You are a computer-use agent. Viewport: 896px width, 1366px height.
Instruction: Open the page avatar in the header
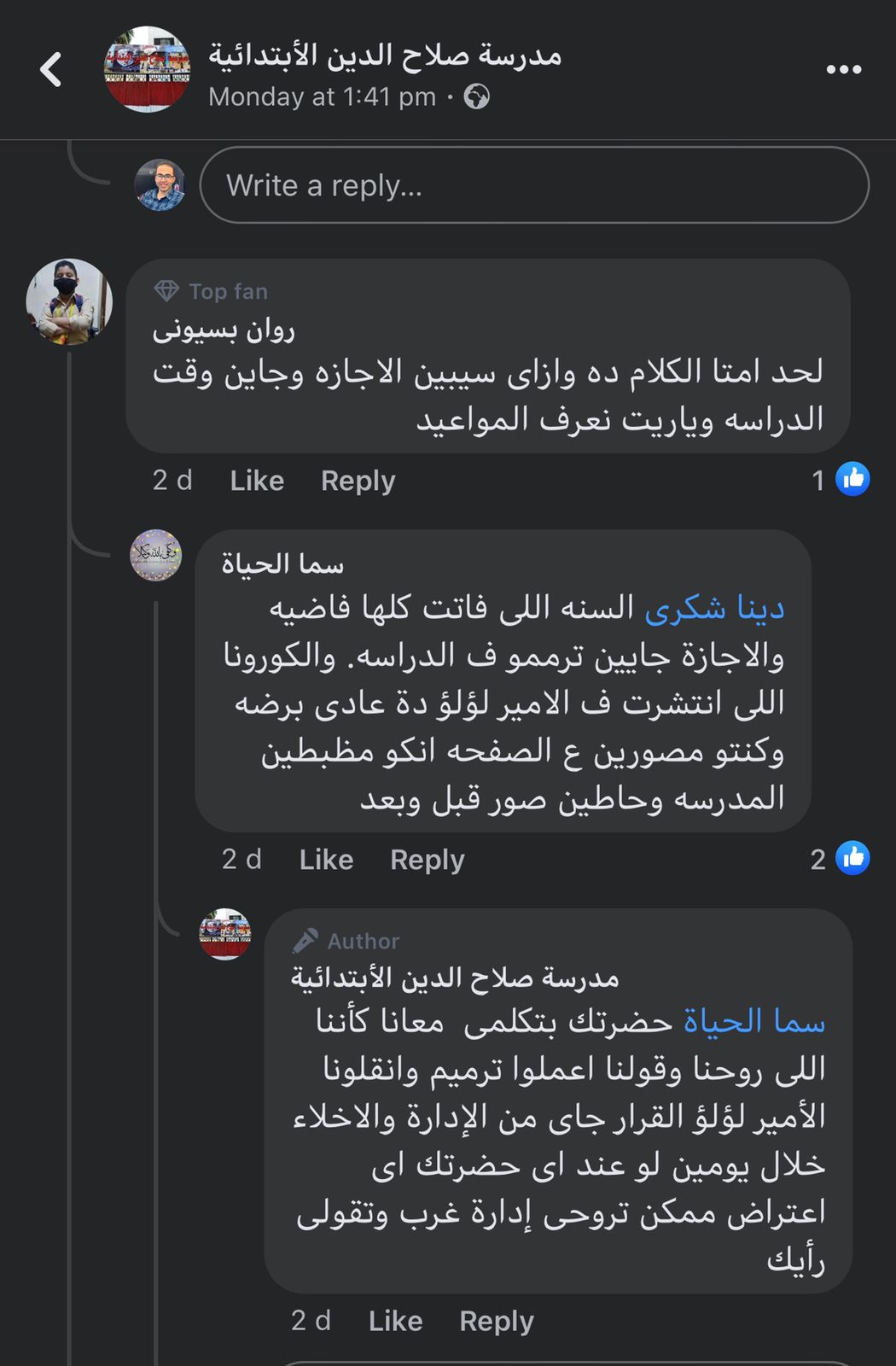pyautogui.click(x=147, y=70)
